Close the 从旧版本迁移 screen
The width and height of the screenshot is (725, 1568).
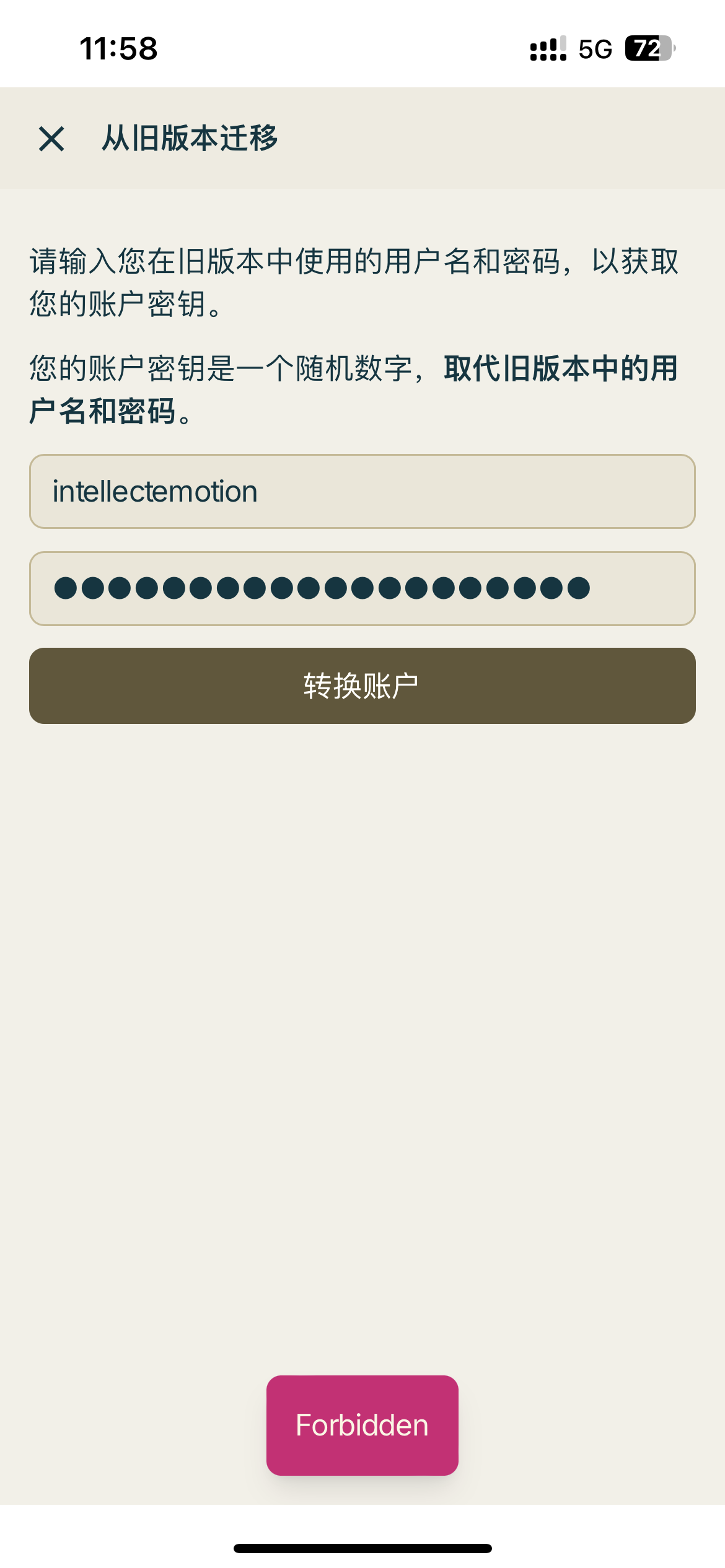(x=51, y=138)
